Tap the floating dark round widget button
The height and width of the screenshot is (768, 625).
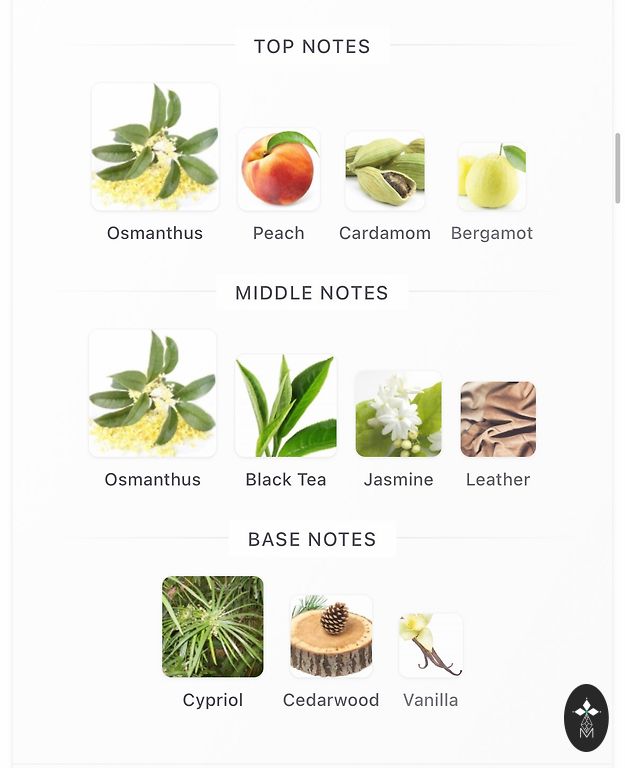(586, 718)
